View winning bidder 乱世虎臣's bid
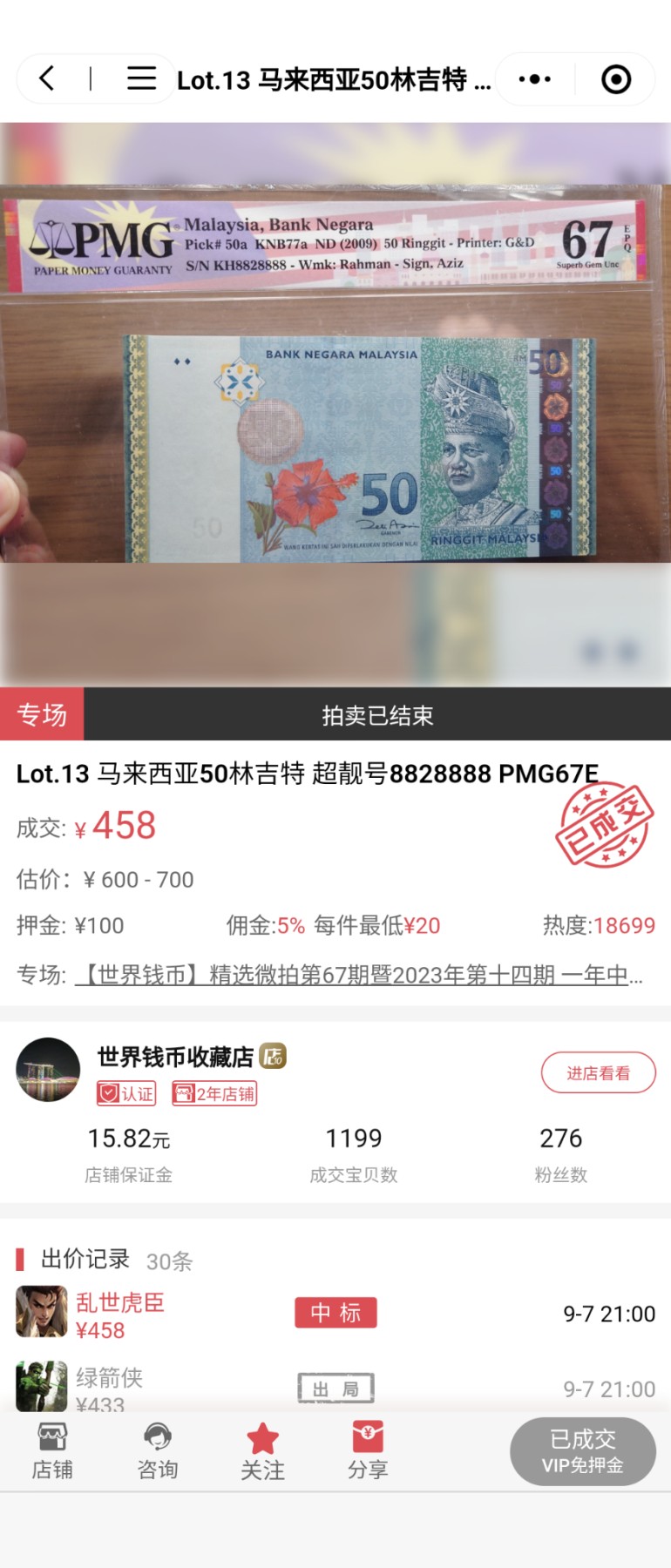 [119, 1315]
